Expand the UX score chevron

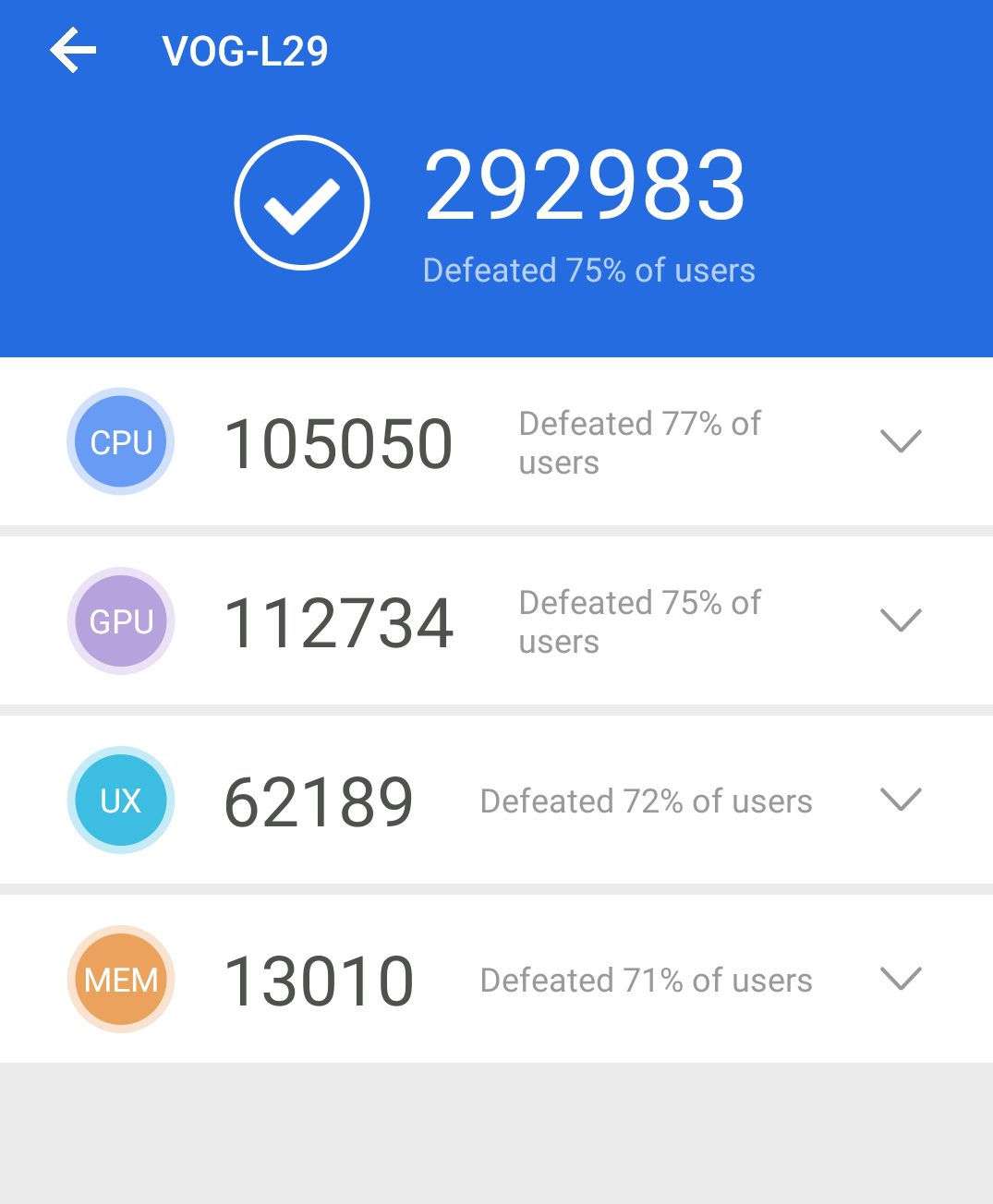[901, 800]
